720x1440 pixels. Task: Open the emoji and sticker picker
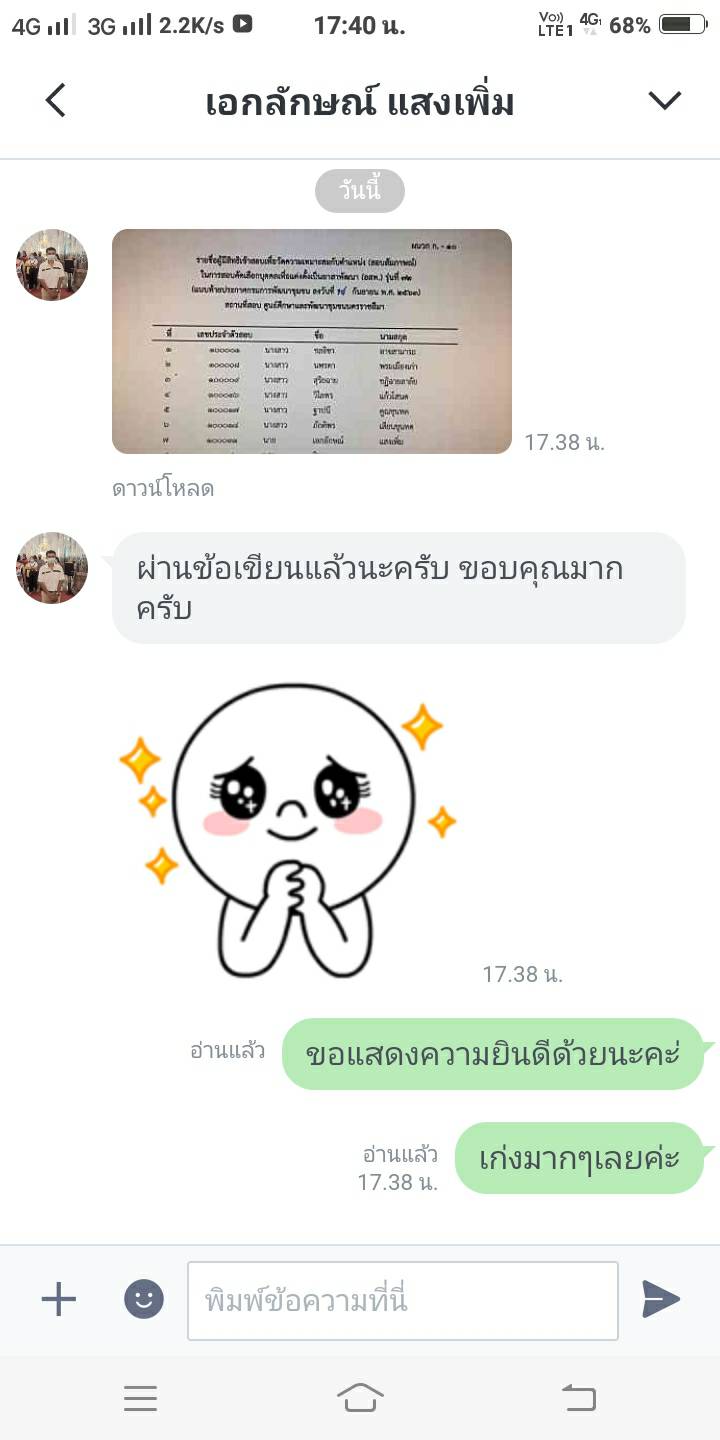143,1299
